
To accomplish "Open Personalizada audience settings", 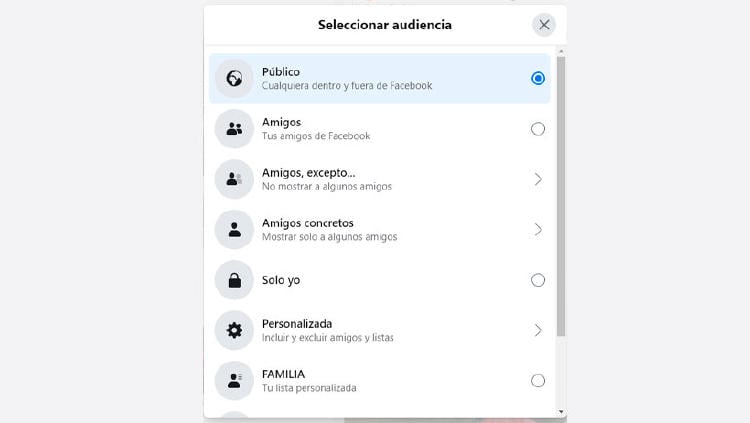I will tap(380, 330).
